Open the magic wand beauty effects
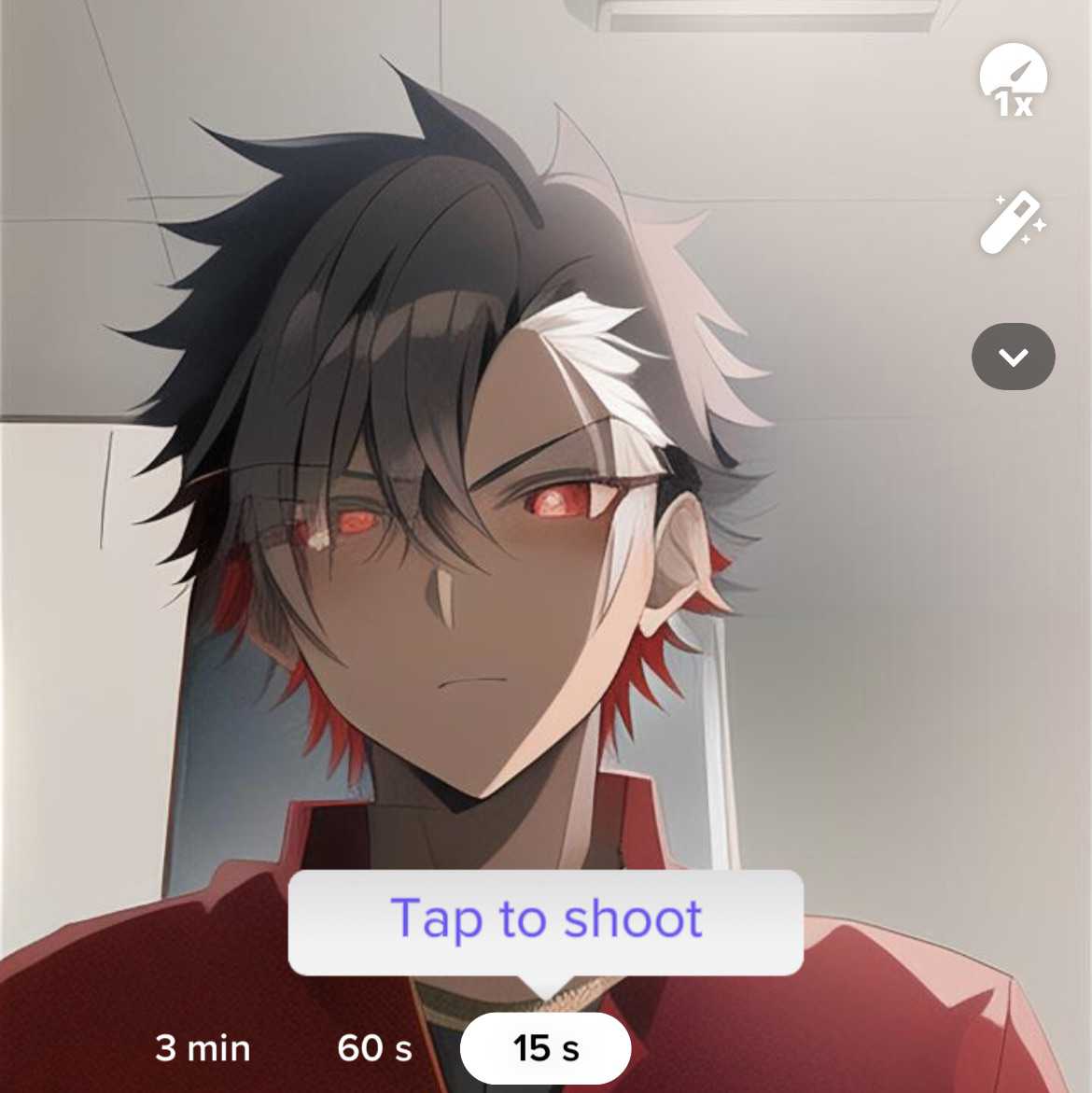 click(1013, 222)
